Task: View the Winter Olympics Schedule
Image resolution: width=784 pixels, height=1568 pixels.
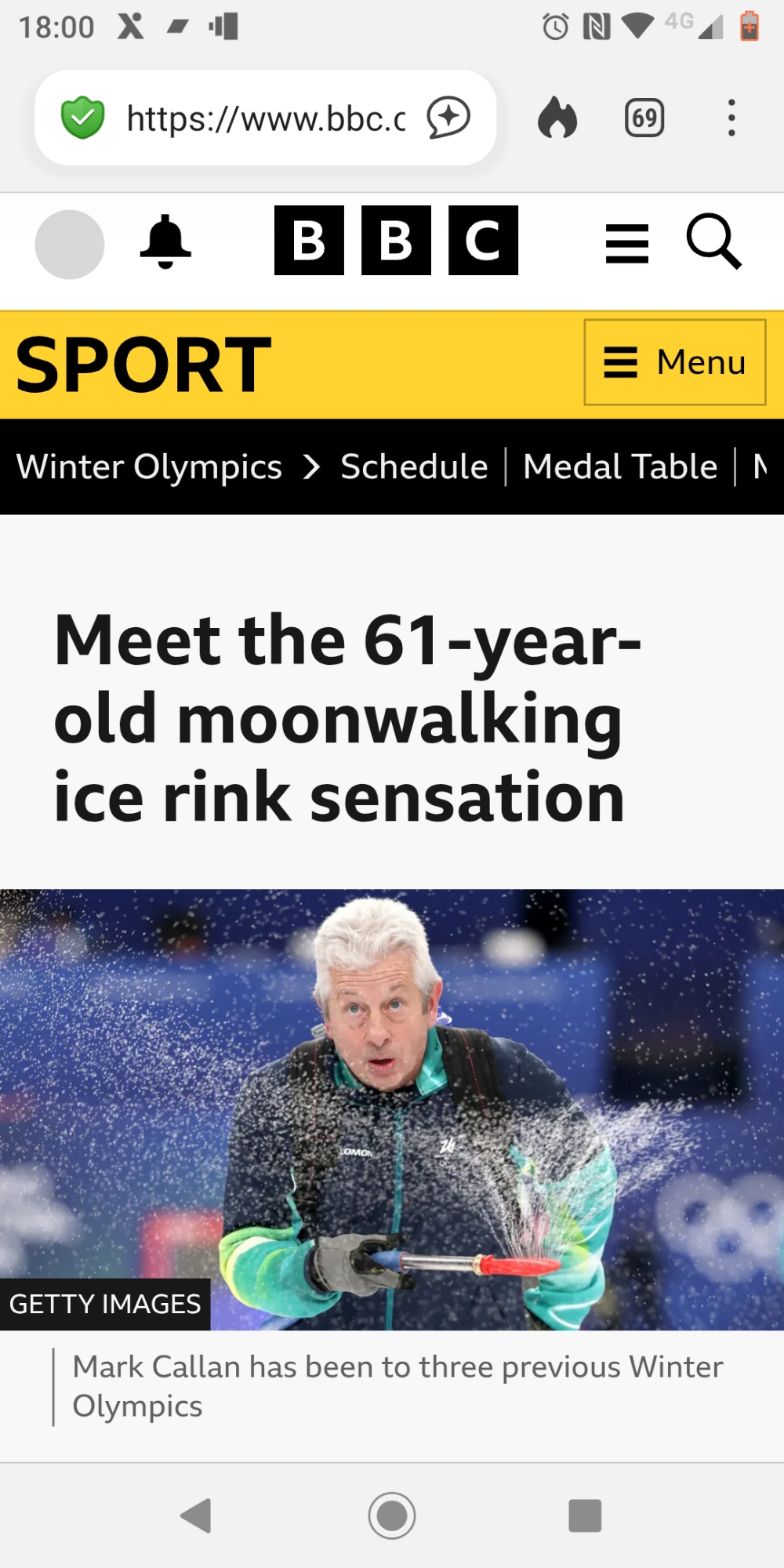Action: [x=414, y=467]
